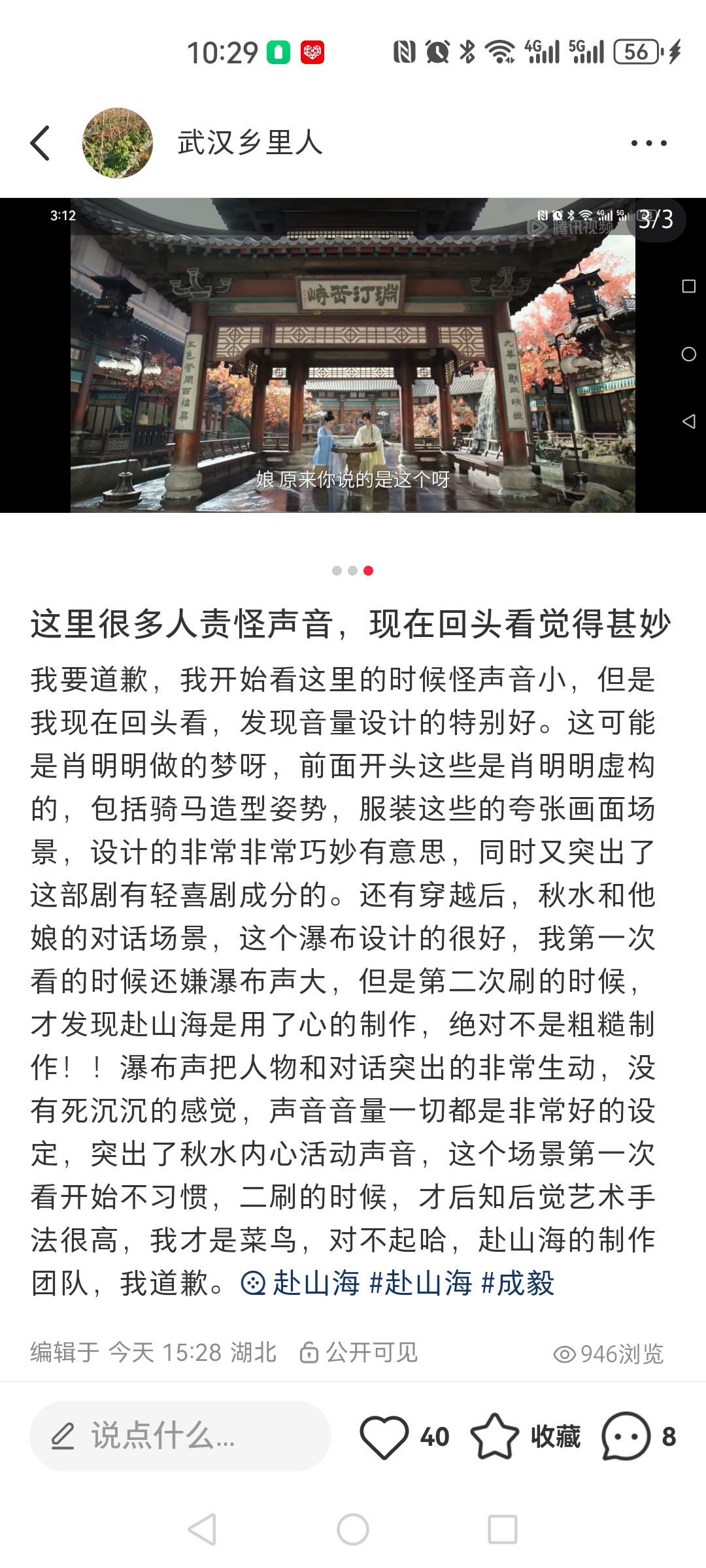
Task: Open the #赴山海 hashtag
Action: (420, 1283)
